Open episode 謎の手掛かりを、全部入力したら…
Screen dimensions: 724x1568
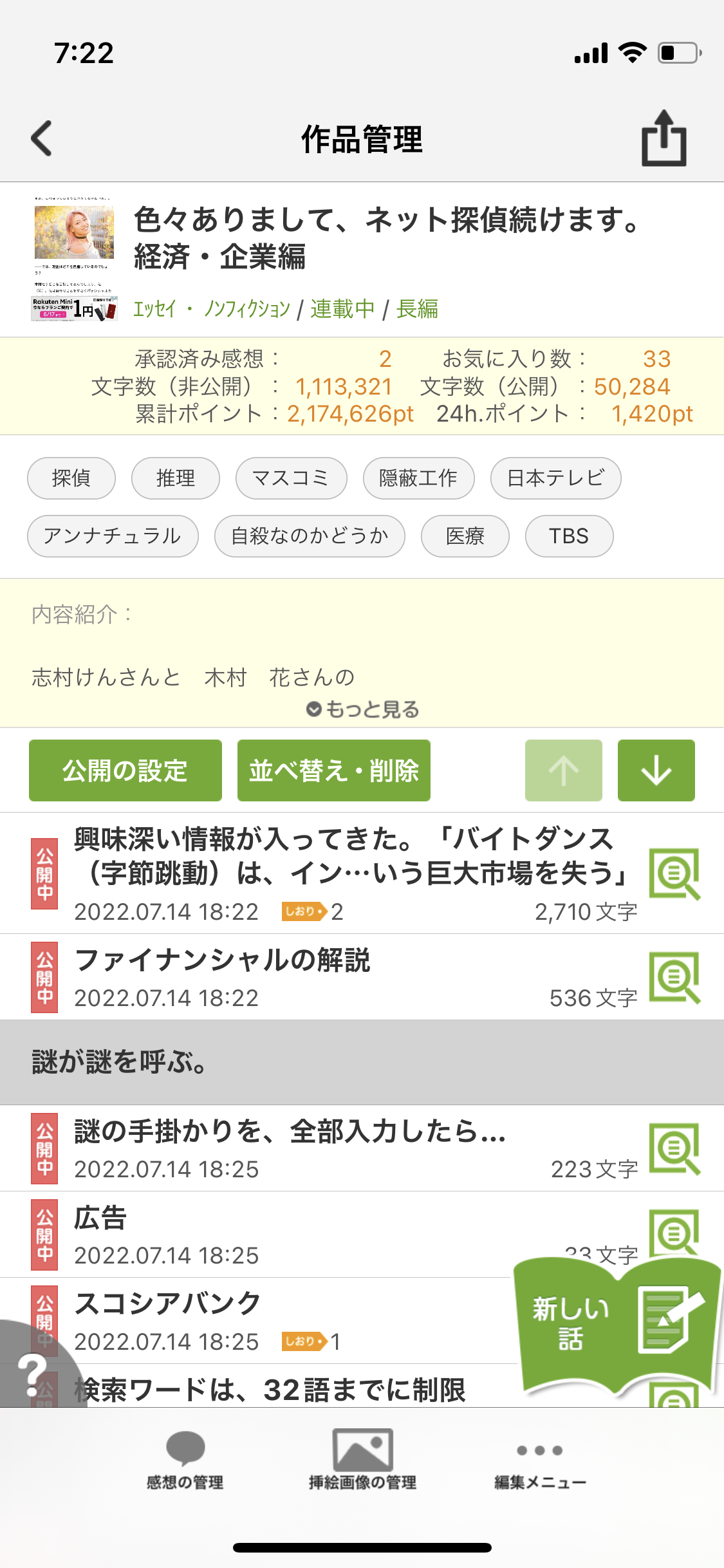[290, 1132]
